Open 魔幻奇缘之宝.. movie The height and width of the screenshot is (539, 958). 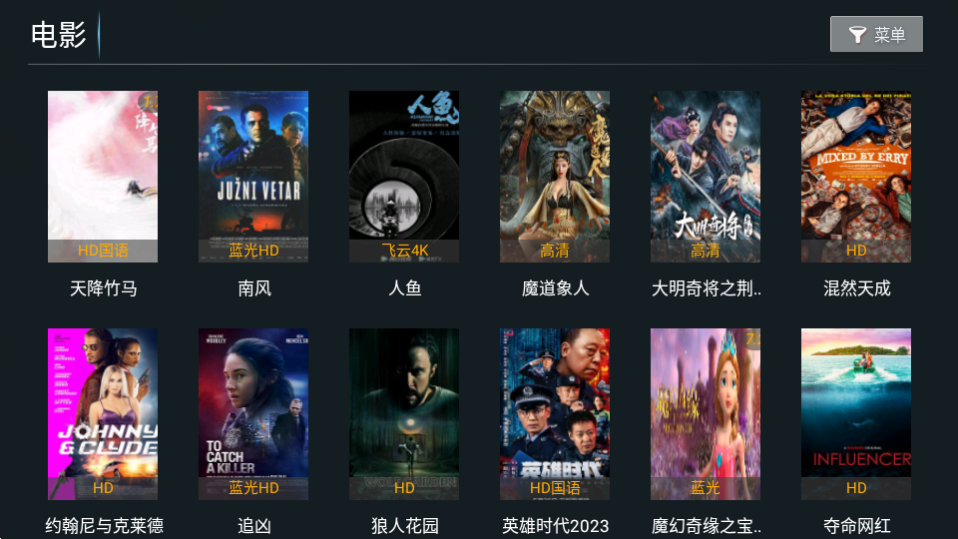pos(705,414)
